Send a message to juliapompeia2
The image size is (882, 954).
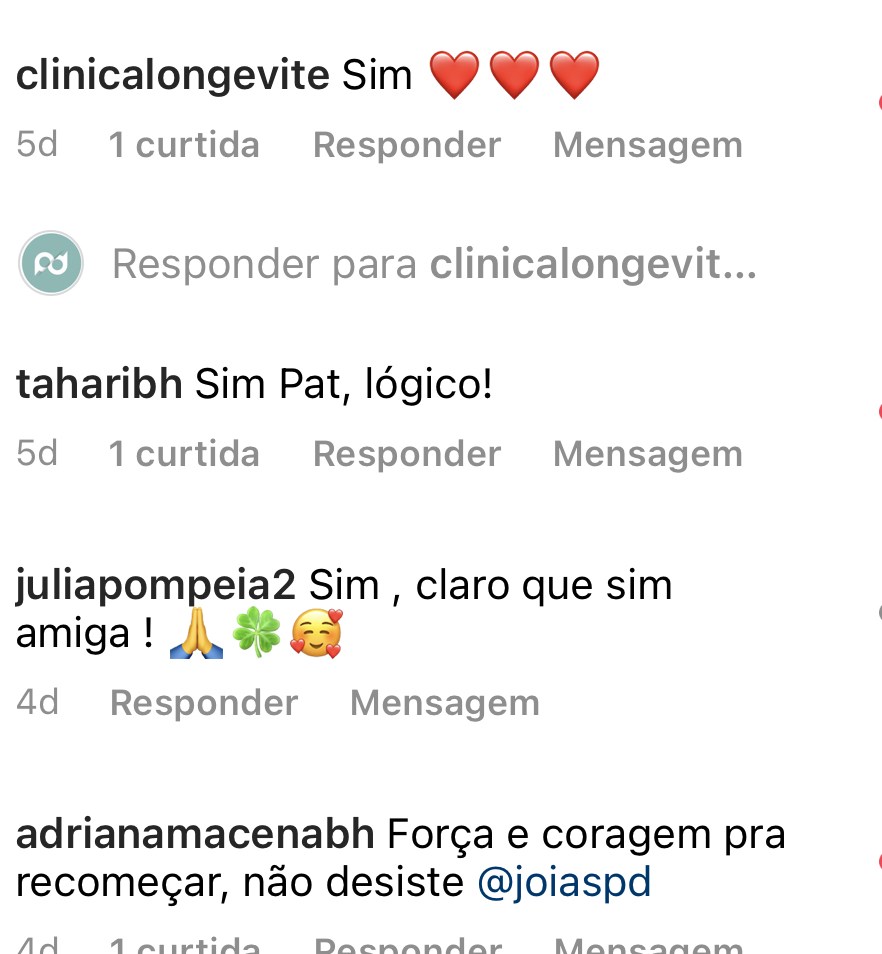[444, 703]
